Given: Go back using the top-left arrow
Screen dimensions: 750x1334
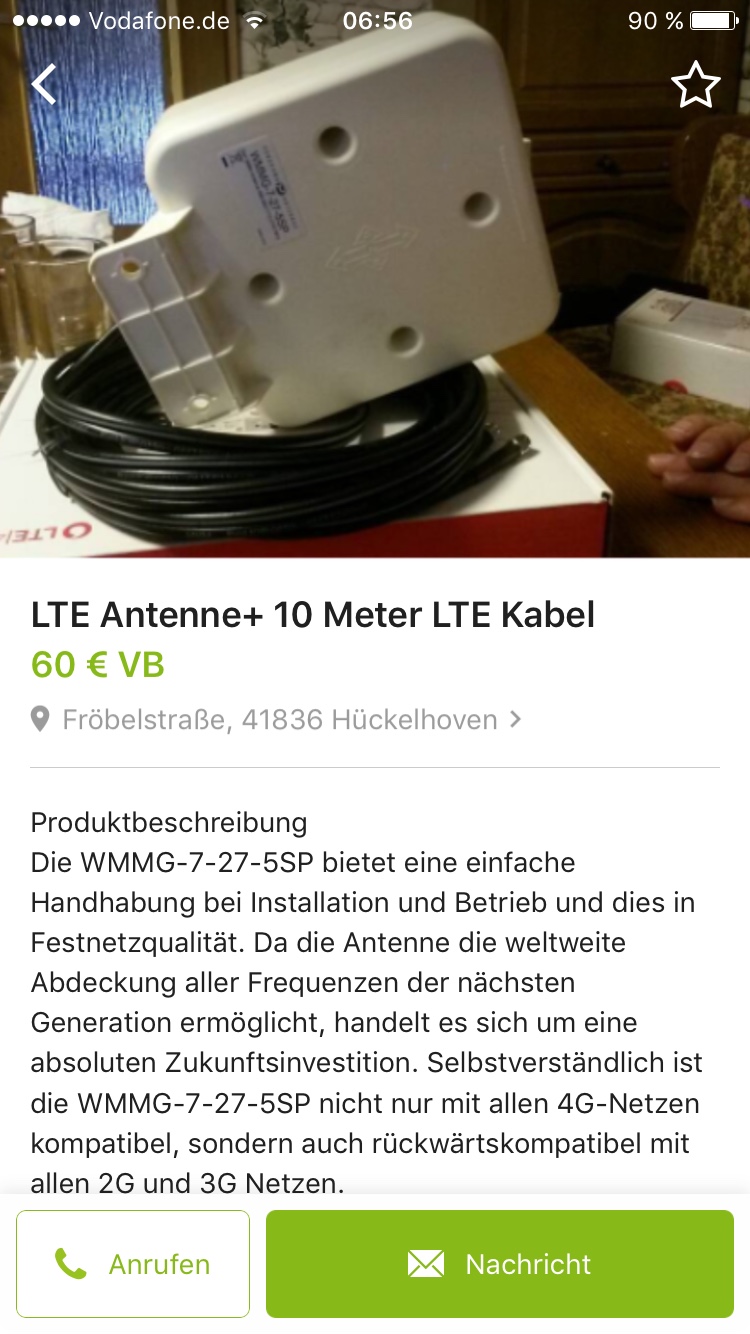Looking at the screenshot, I should pyautogui.click(x=45, y=85).
